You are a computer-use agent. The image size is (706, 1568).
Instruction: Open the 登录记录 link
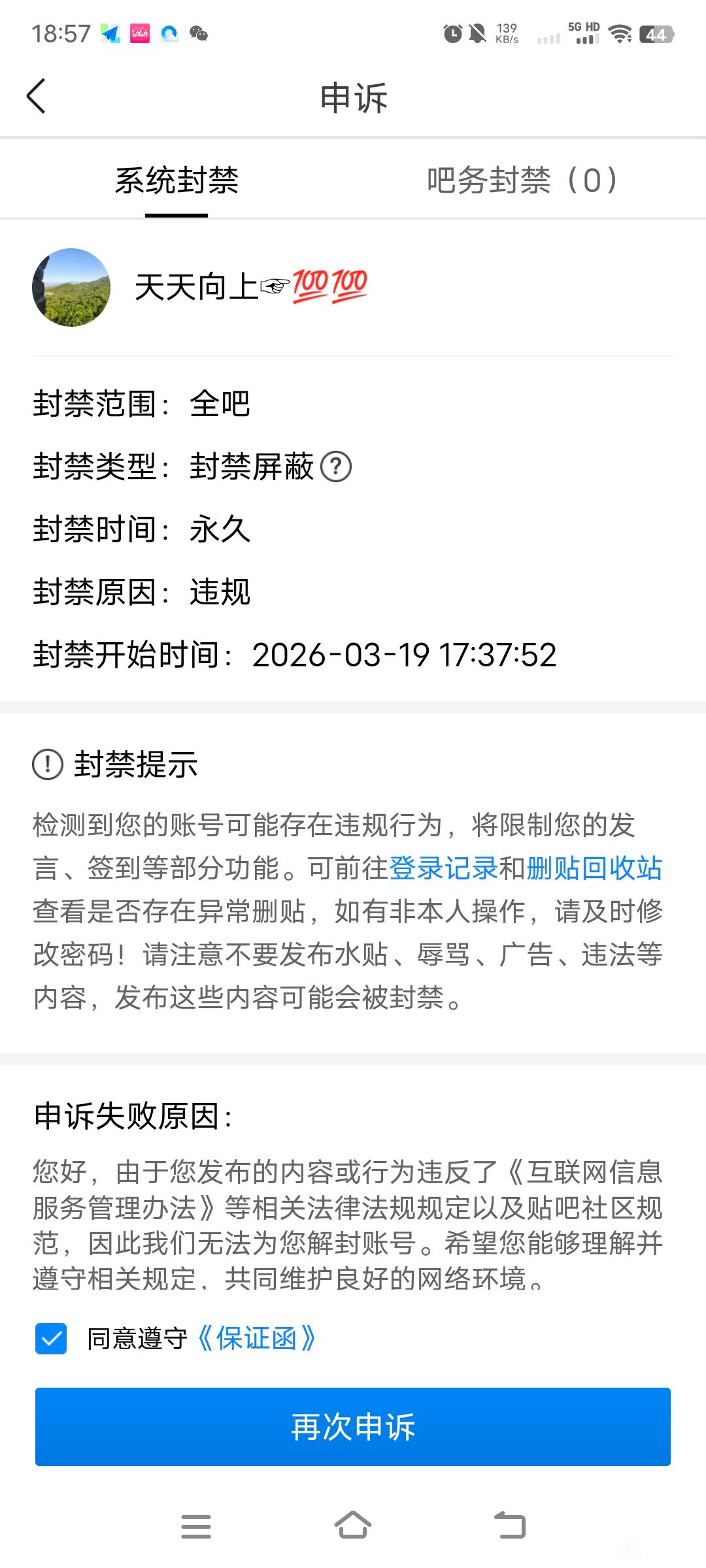point(444,868)
